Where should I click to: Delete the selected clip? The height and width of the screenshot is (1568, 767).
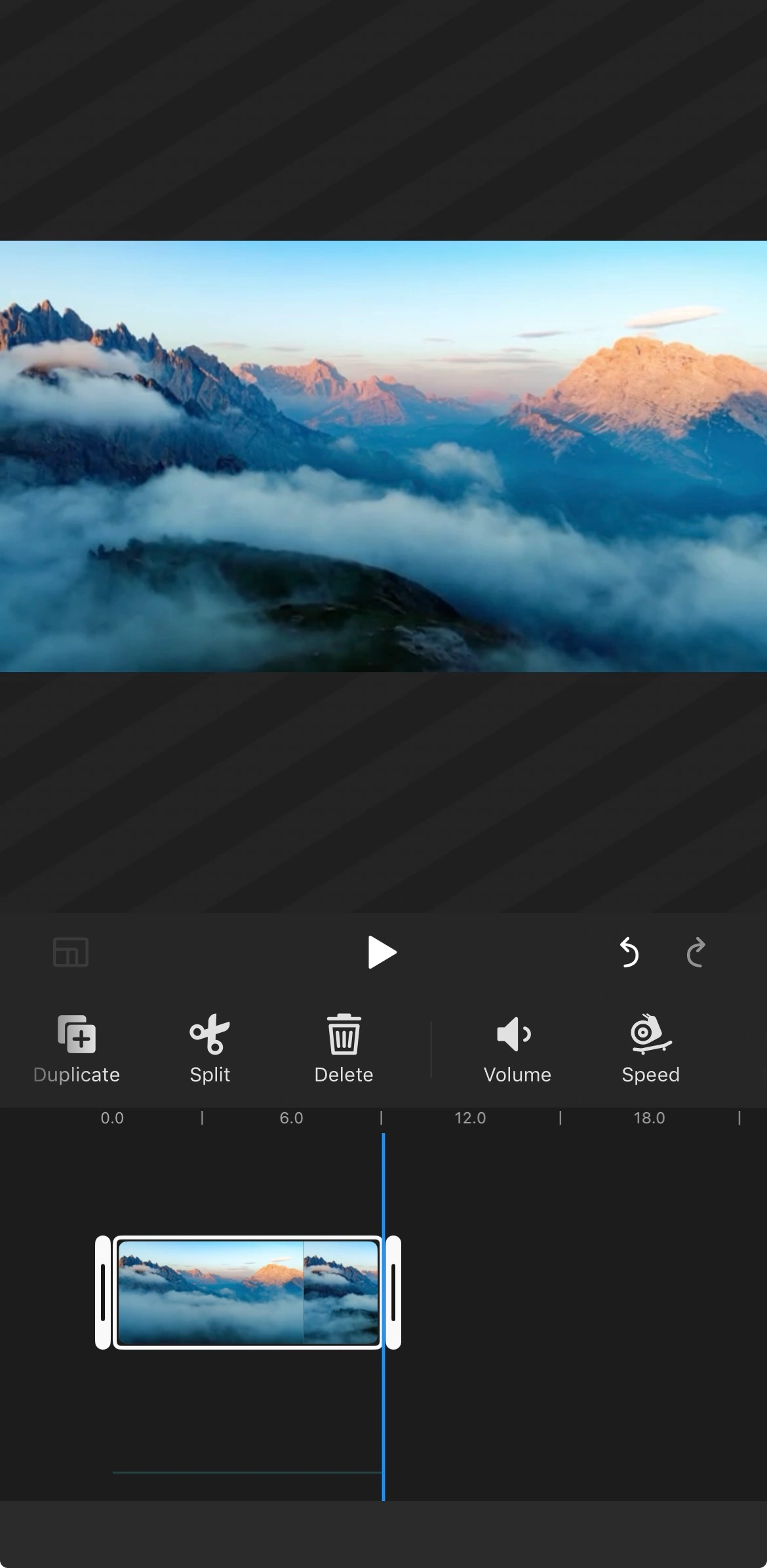pos(344,1049)
